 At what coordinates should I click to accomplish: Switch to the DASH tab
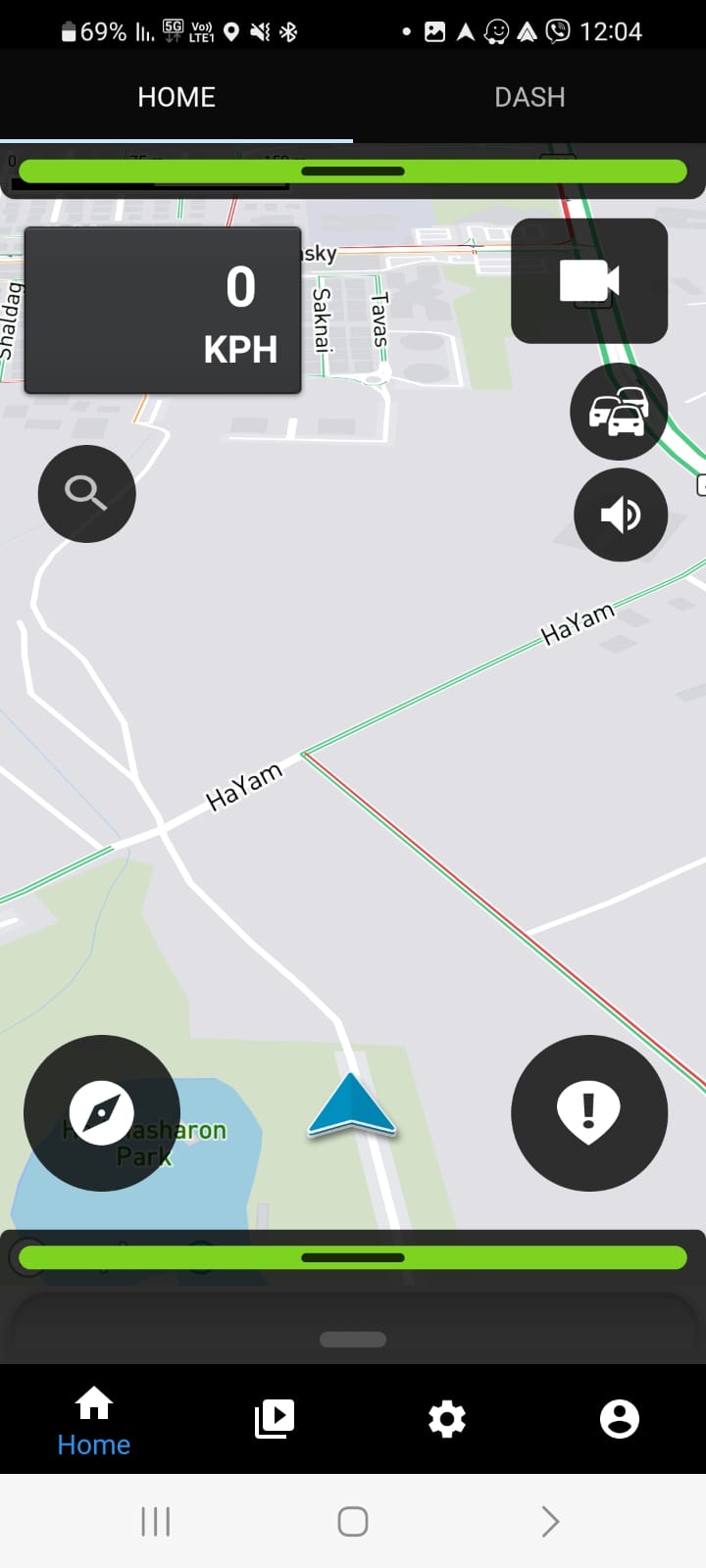point(529,97)
